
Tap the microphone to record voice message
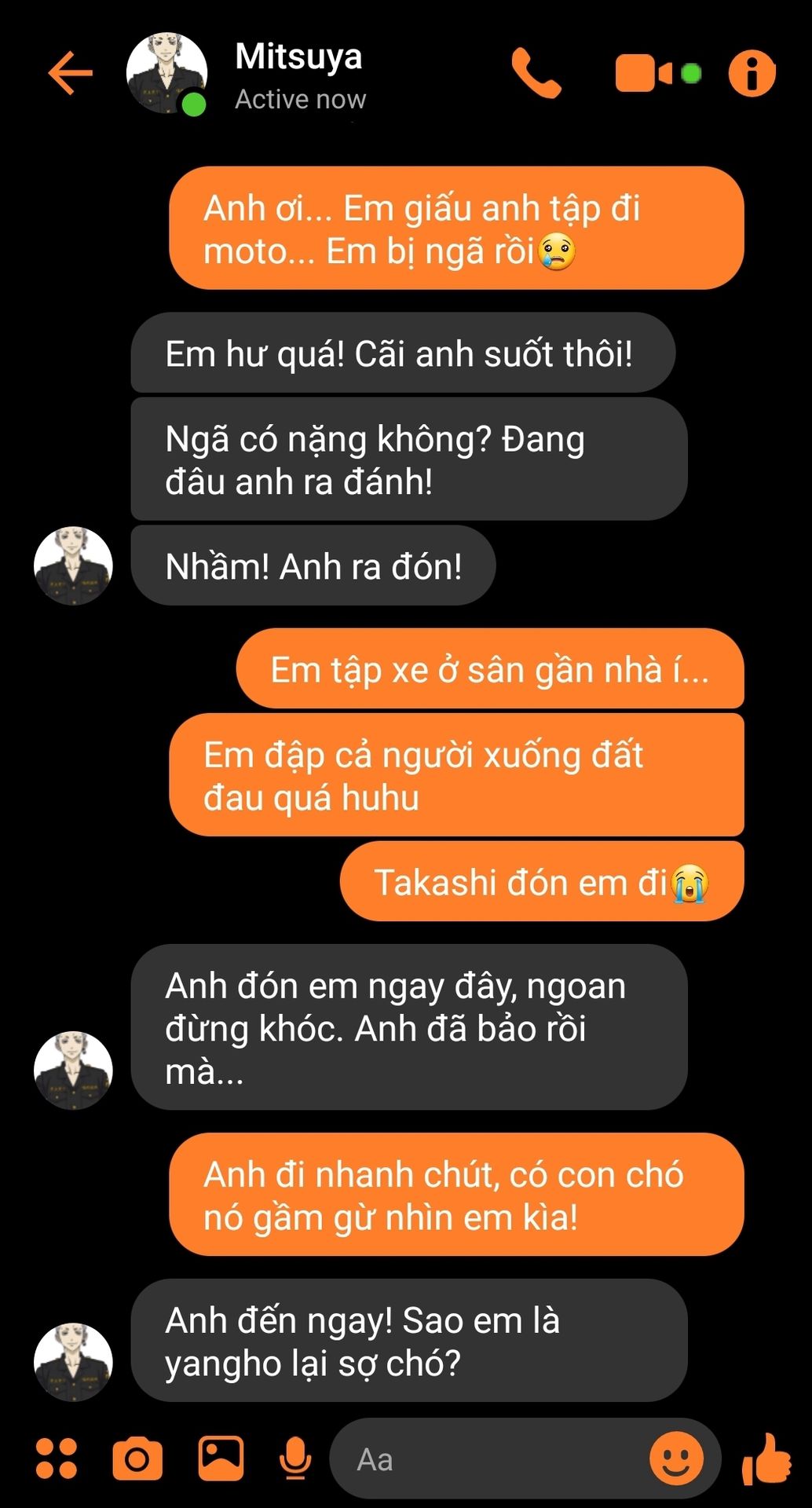pyautogui.click(x=295, y=1459)
